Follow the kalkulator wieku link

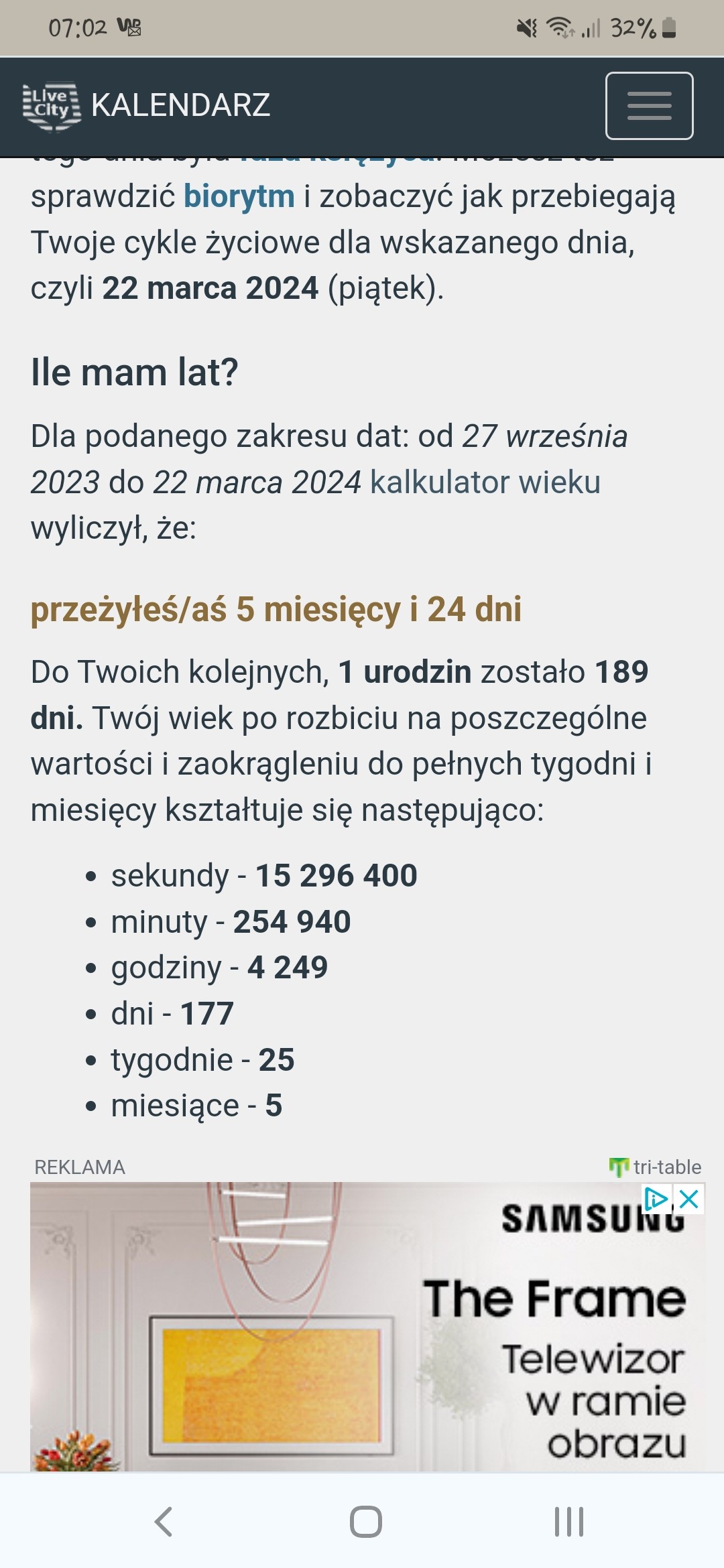pos(485,482)
